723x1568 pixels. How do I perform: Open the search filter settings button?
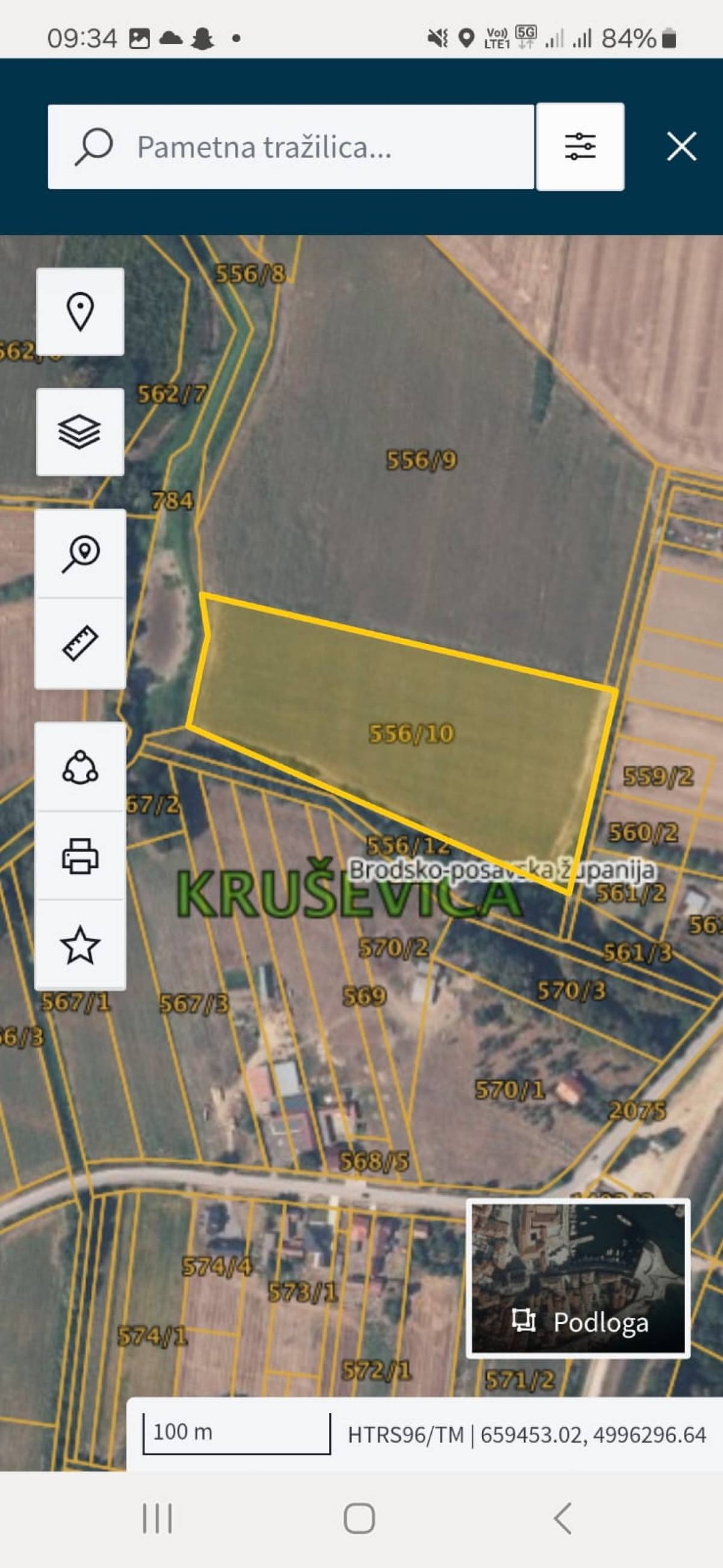click(x=580, y=146)
